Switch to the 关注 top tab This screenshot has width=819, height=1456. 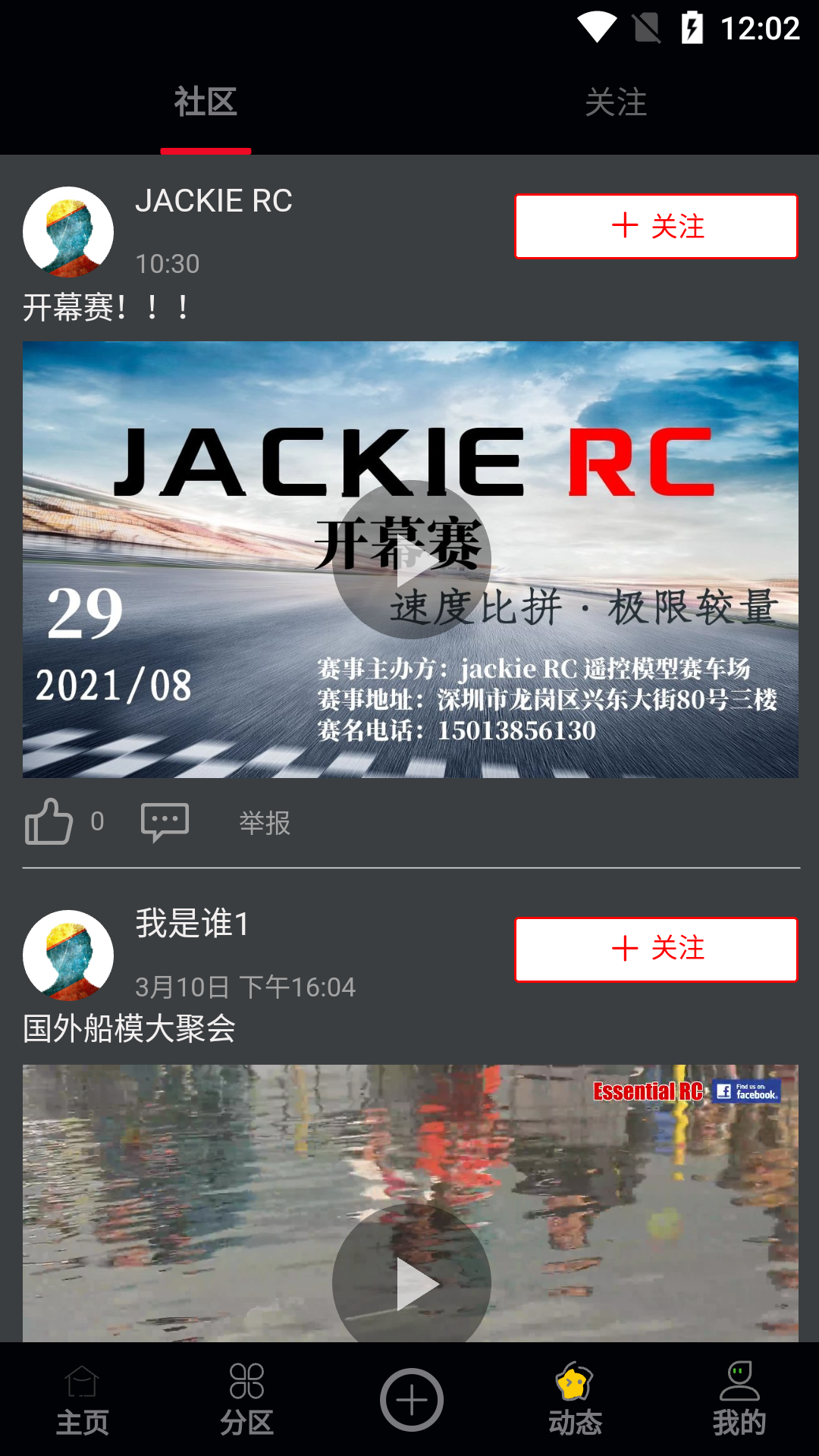tap(615, 102)
